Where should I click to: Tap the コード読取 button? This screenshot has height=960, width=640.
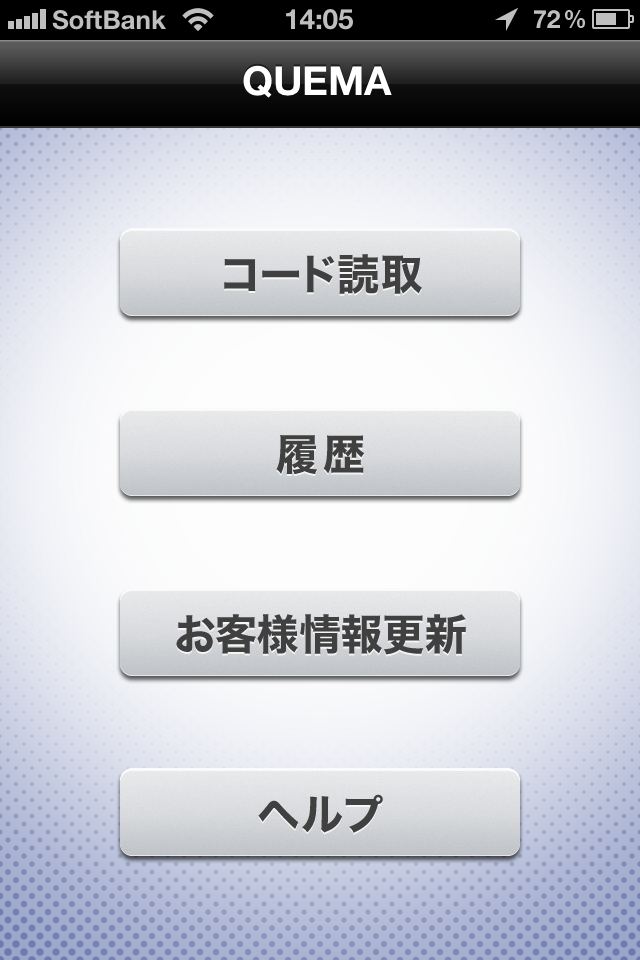pyautogui.click(x=320, y=273)
